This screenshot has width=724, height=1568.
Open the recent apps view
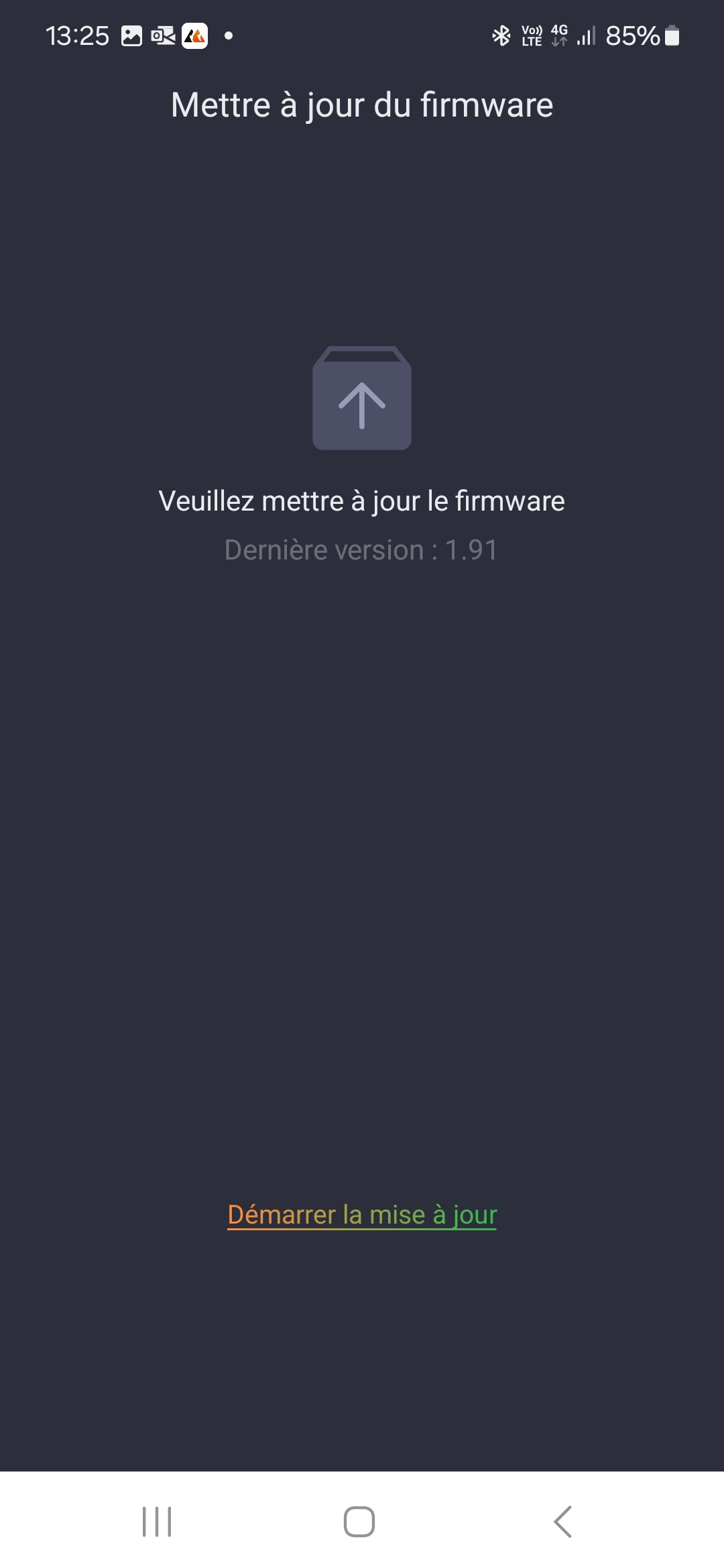click(157, 1521)
